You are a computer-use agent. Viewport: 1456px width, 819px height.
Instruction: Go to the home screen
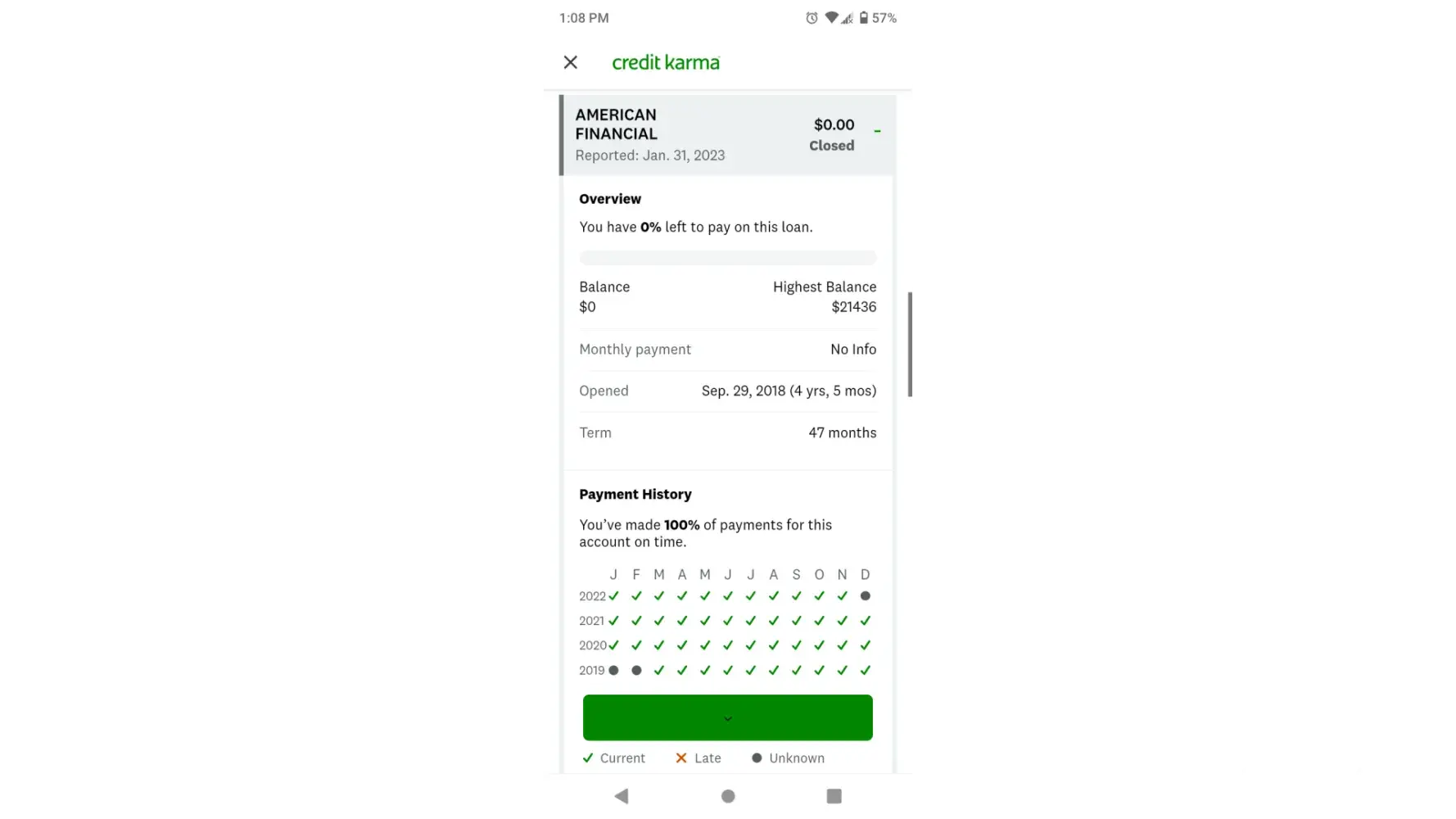(x=728, y=796)
